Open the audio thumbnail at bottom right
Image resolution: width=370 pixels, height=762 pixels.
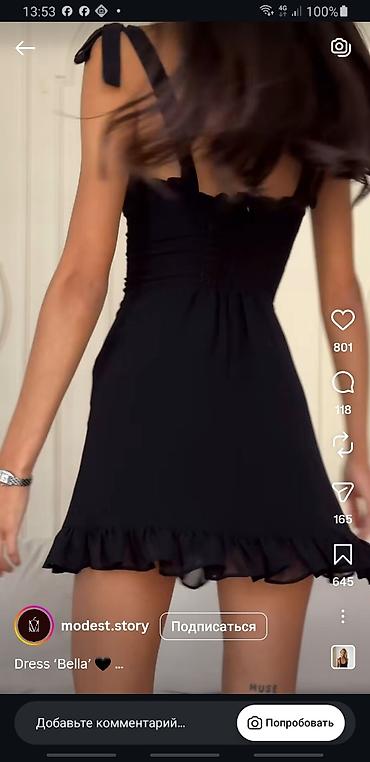[343, 657]
